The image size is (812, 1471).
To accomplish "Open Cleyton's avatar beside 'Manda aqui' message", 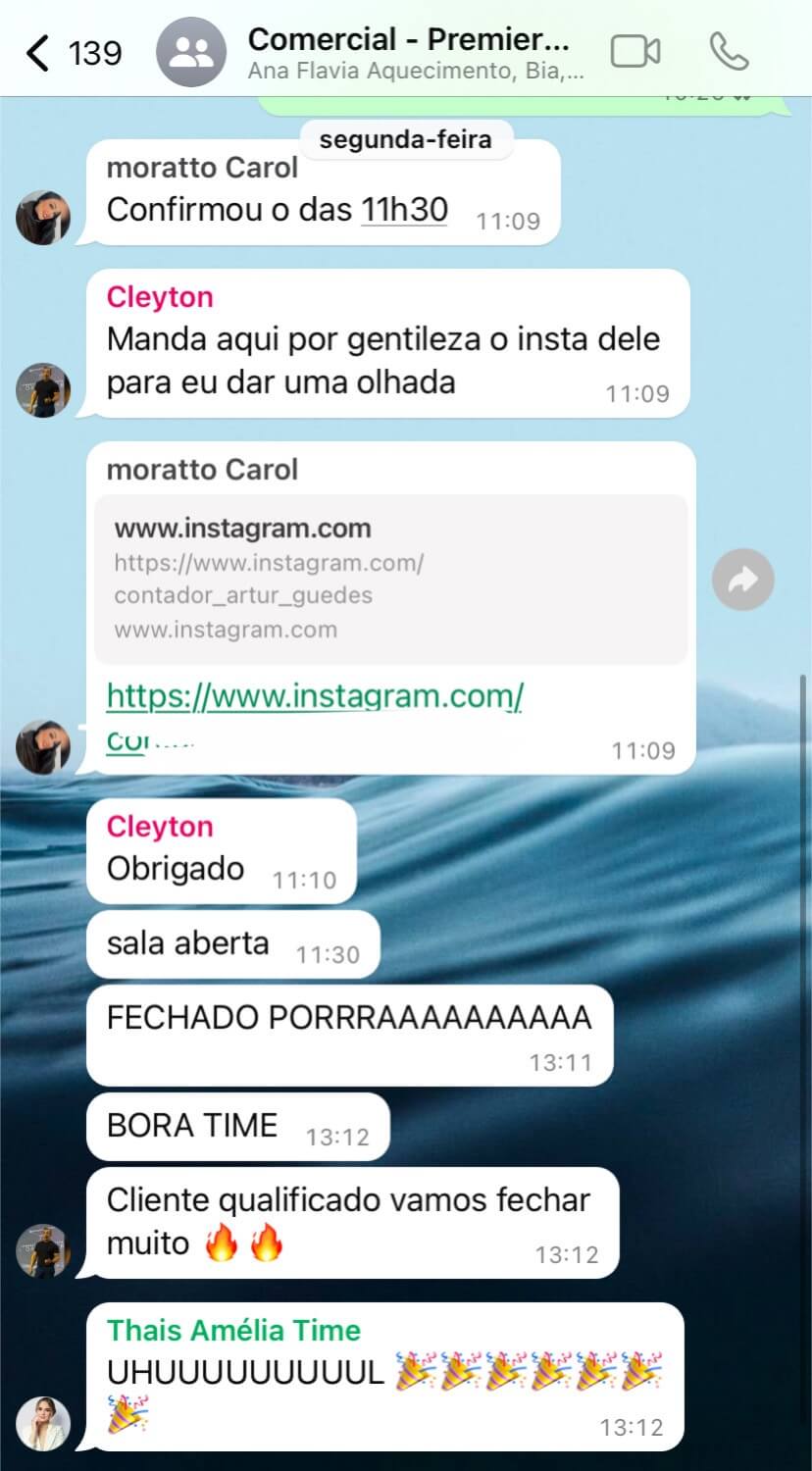I will coord(43,391).
